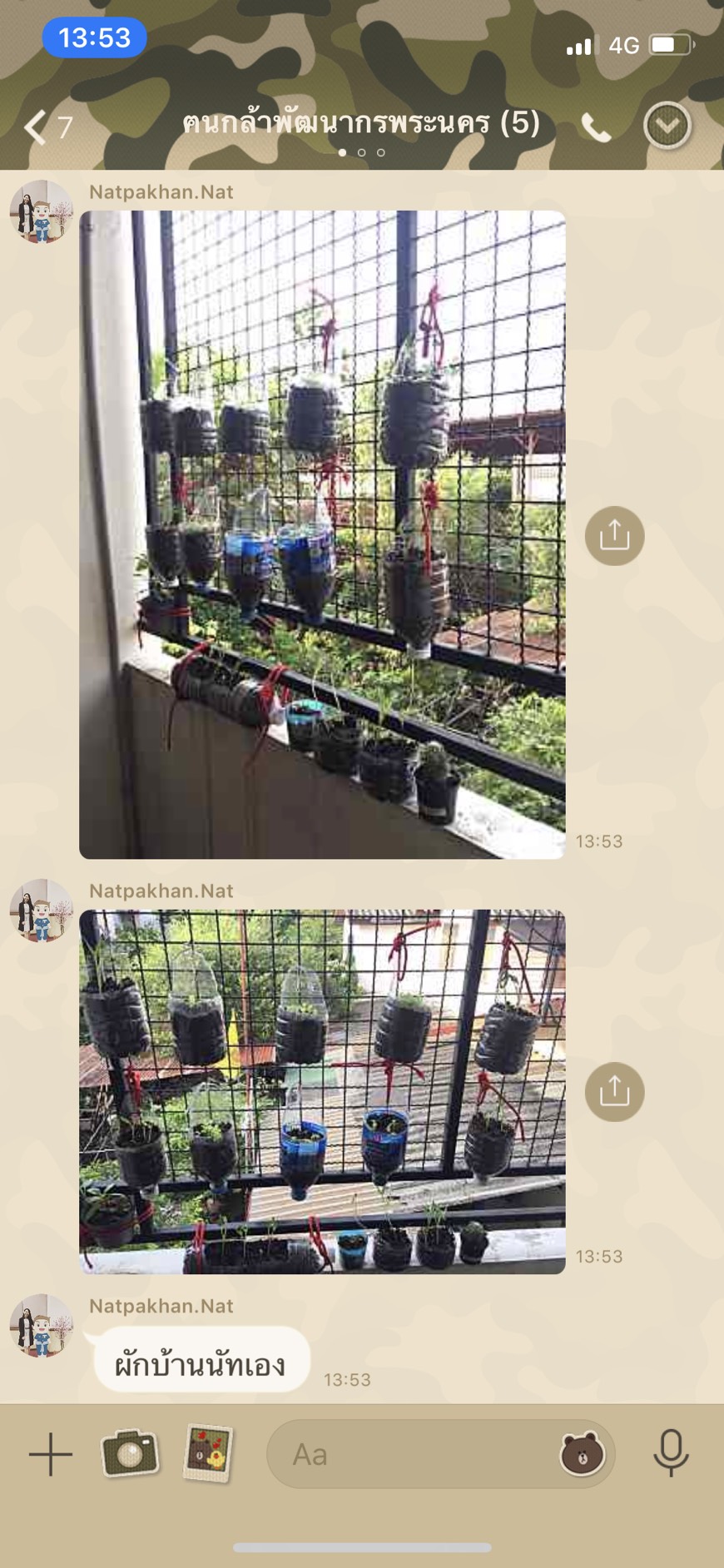724x1568 pixels.
Task: Open the first hanging bottle planter photo
Action: click(322, 534)
